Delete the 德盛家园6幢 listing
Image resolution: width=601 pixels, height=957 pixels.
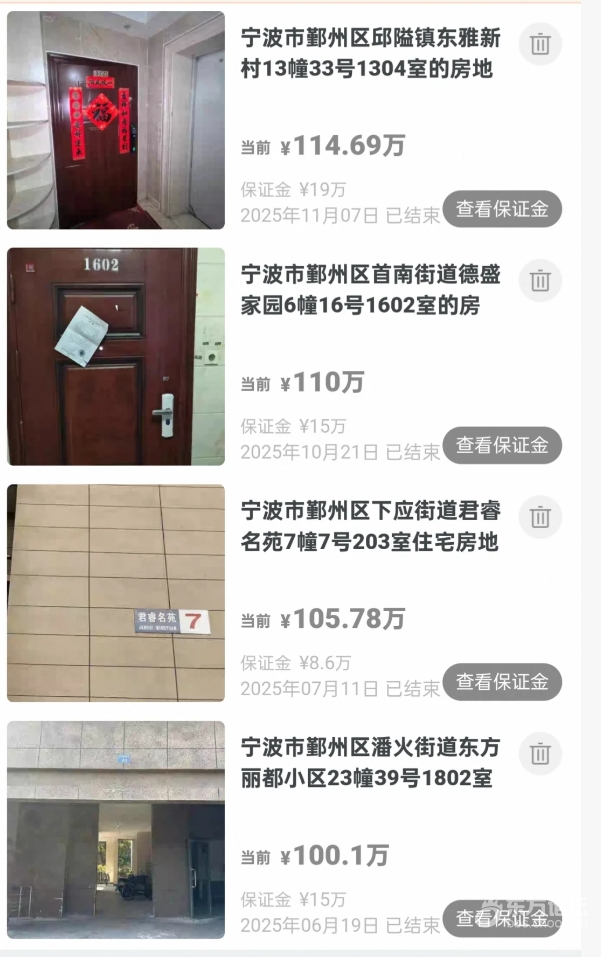(x=540, y=280)
